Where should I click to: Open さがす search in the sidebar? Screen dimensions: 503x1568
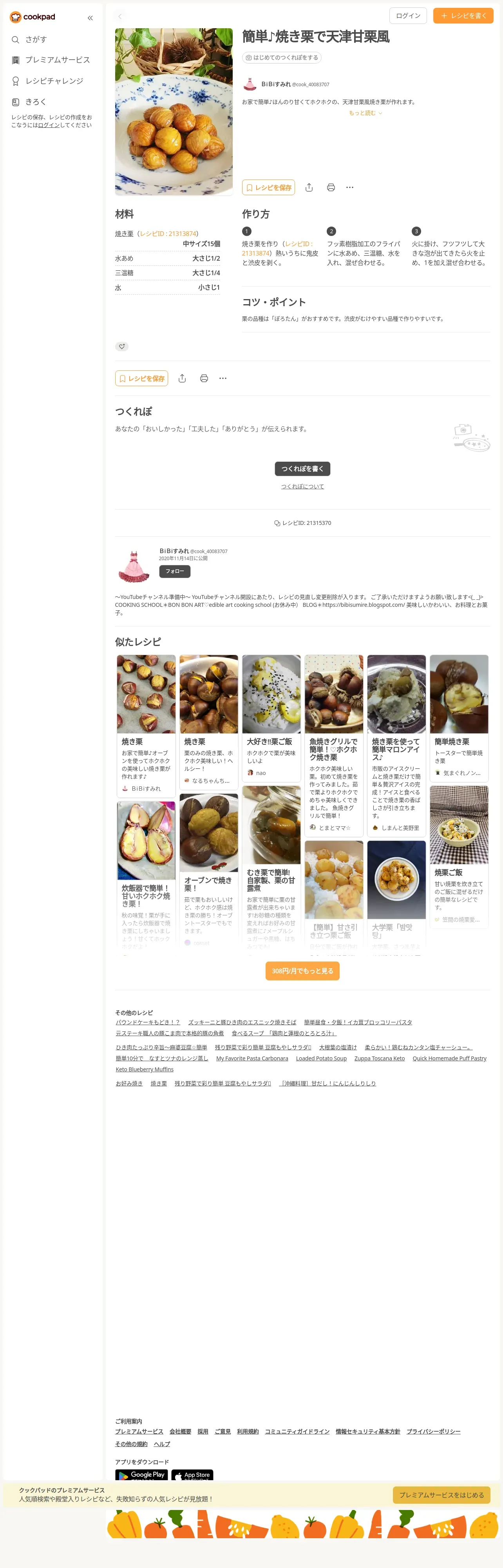pos(35,40)
